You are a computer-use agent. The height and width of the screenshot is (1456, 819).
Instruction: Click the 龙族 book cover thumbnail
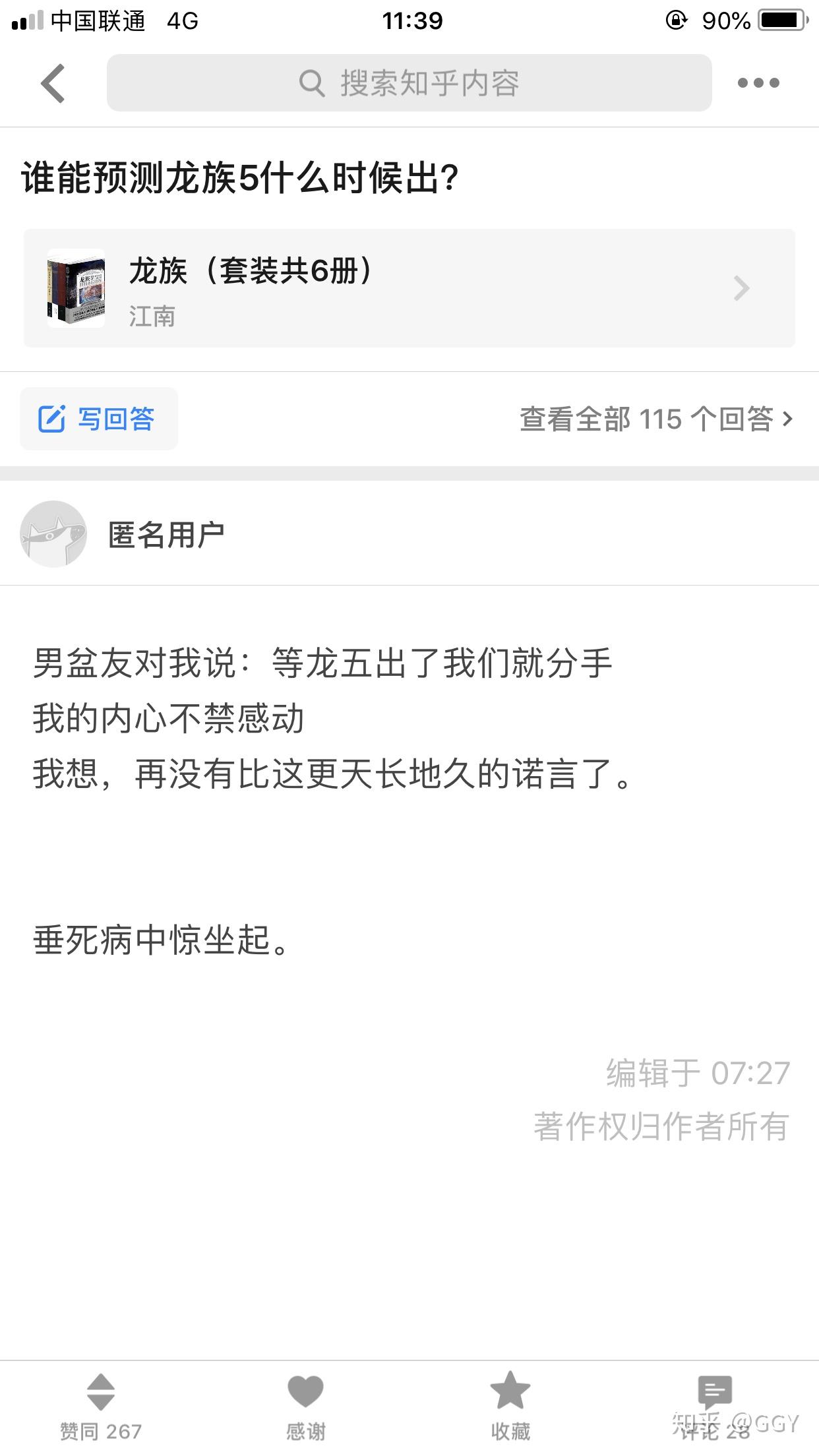[x=75, y=288]
